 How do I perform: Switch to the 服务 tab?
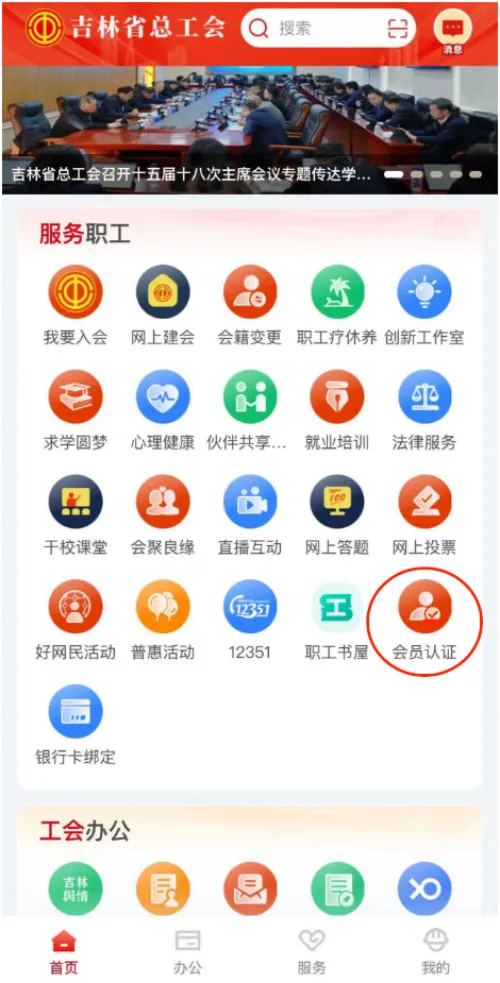pos(311,952)
